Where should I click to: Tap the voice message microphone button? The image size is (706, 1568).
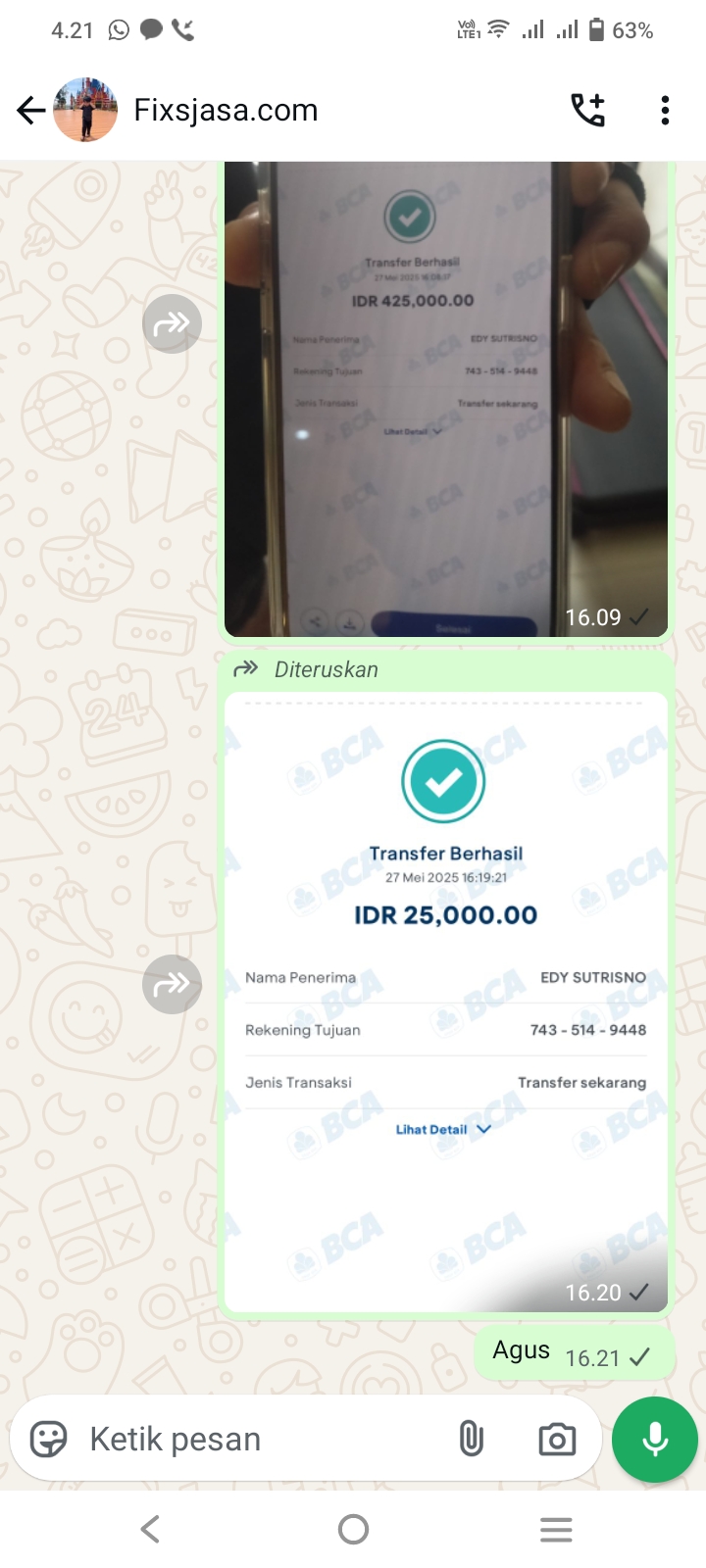[x=654, y=1440]
